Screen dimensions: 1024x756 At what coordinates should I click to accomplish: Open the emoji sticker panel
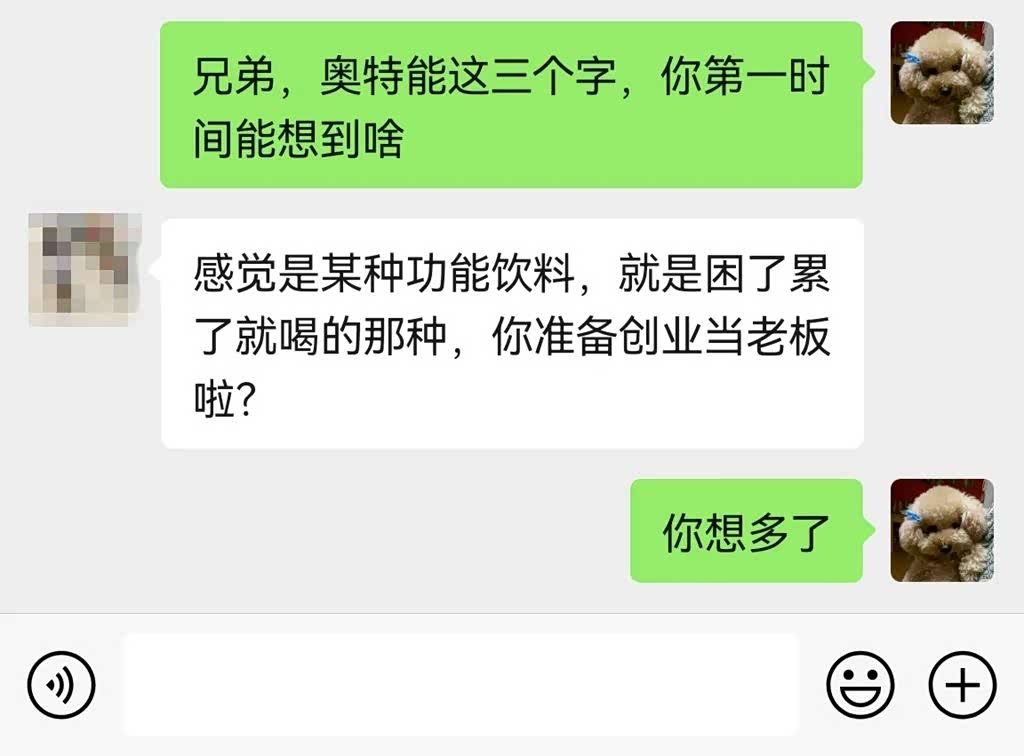(859, 685)
